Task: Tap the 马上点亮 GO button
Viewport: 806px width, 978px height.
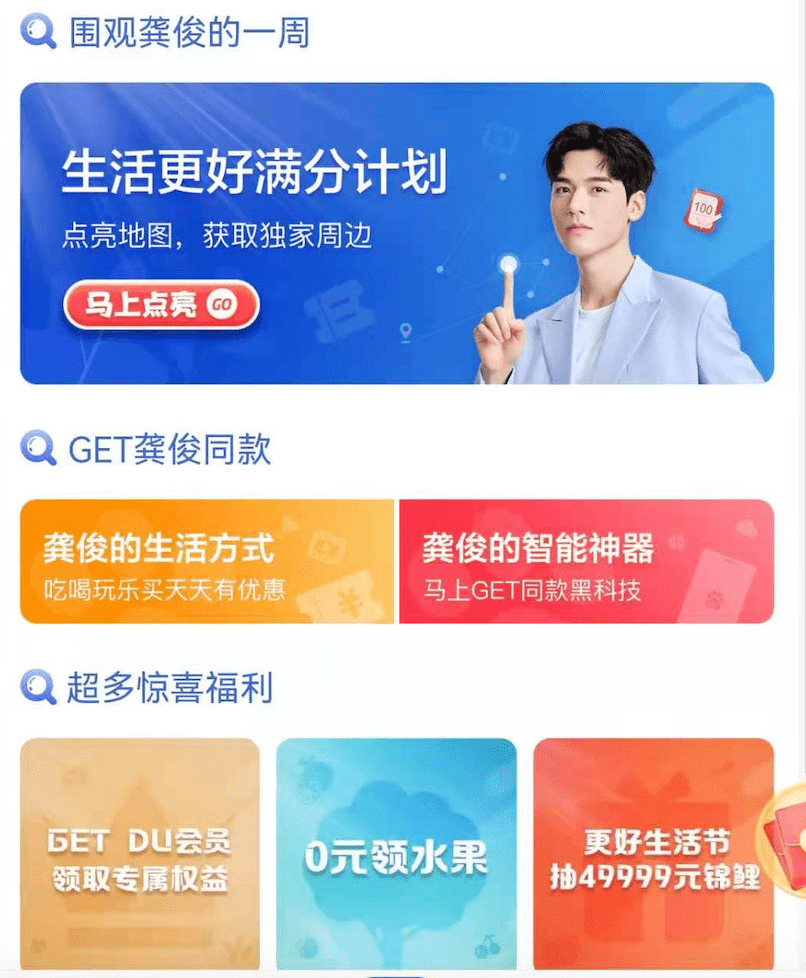Action: (x=160, y=304)
